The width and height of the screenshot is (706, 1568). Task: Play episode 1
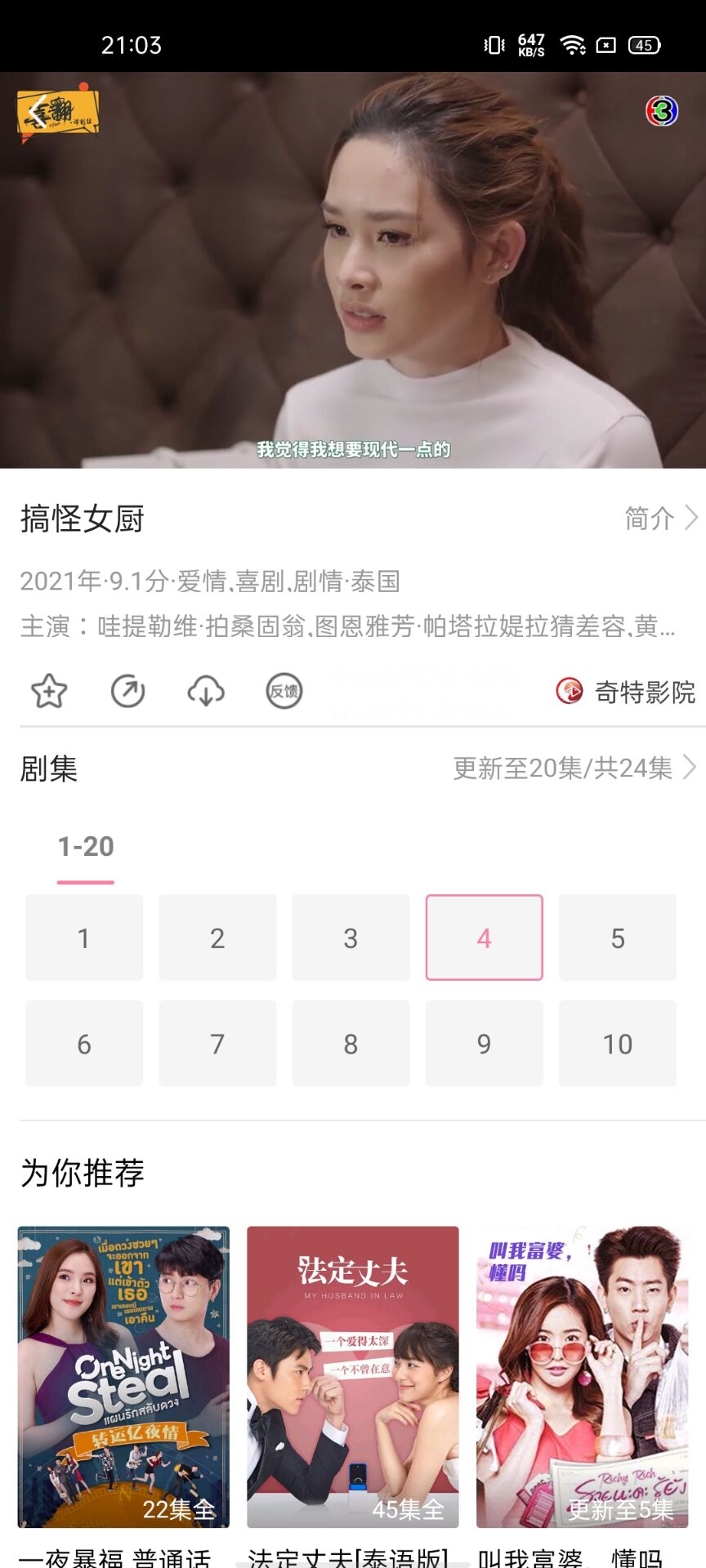point(83,938)
